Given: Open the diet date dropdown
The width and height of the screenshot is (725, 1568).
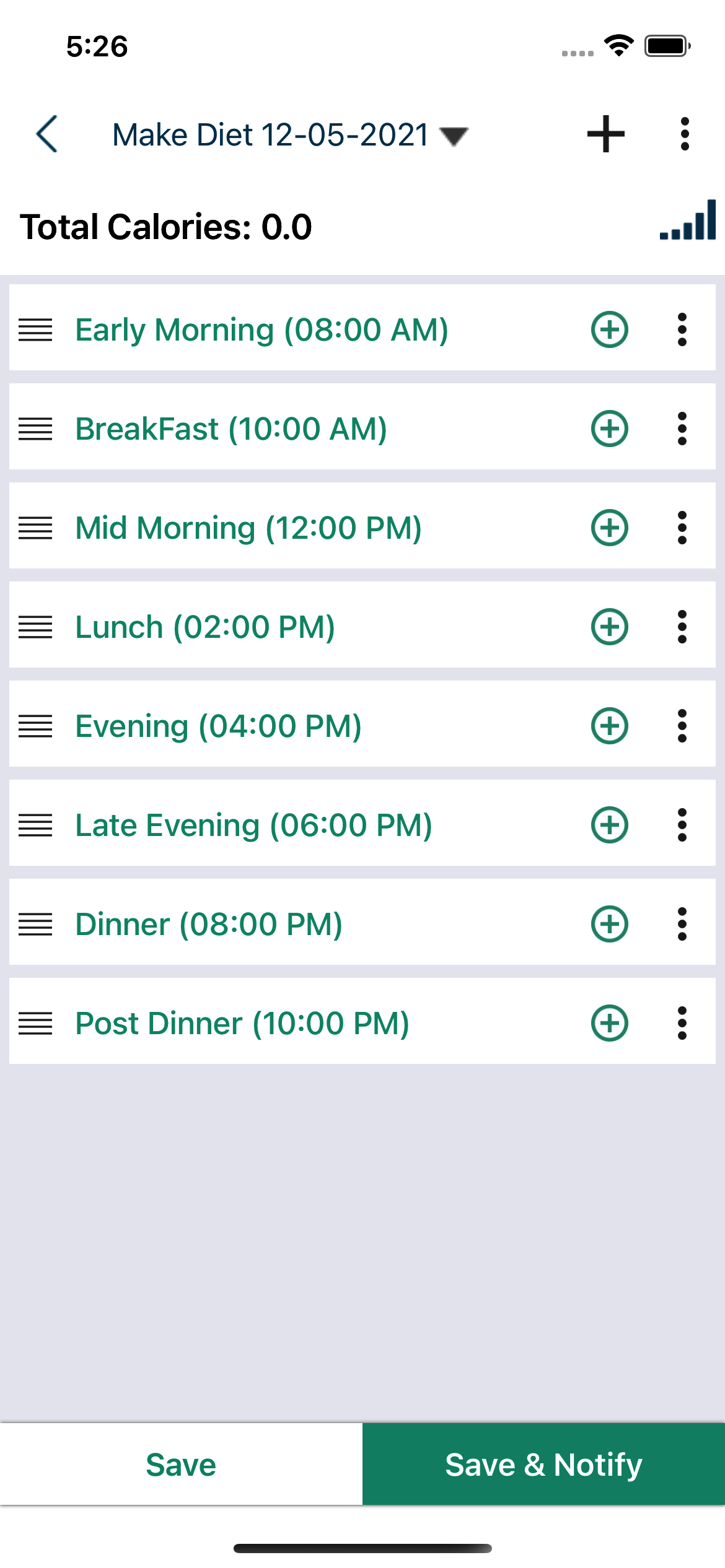Looking at the screenshot, I should 454,135.
